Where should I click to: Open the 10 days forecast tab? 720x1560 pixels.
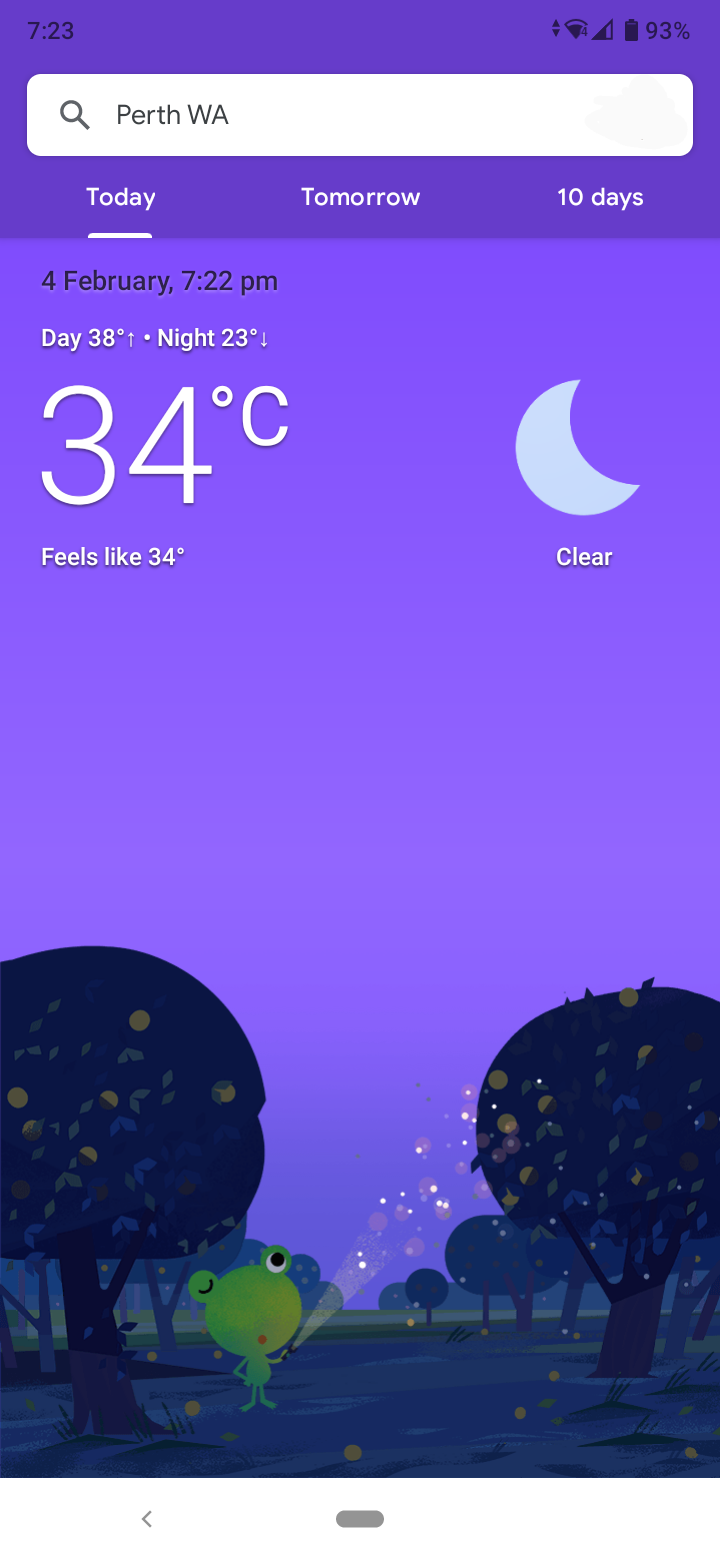pyautogui.click(x=600, y=197)
